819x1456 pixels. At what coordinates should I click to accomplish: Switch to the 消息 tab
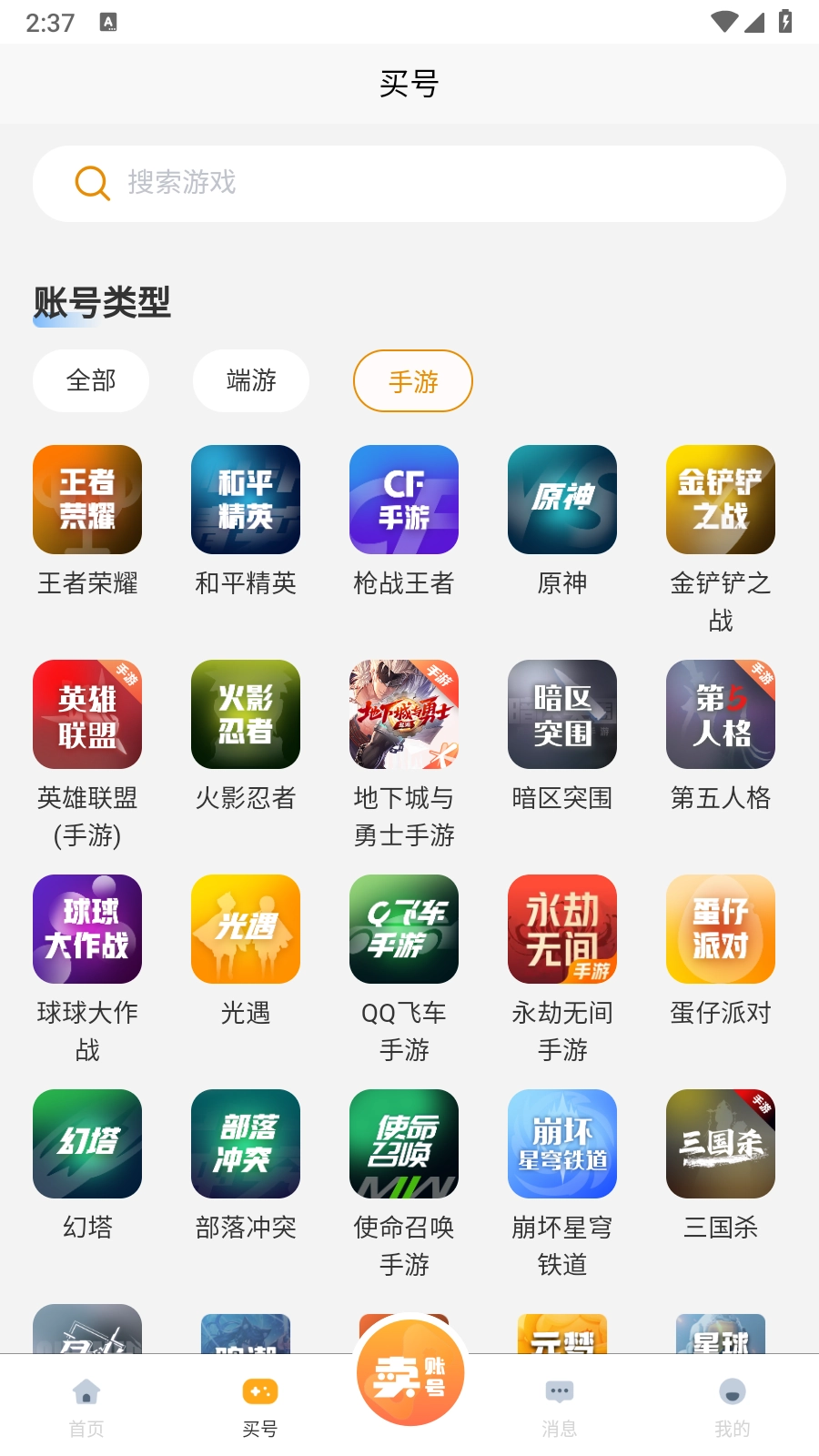pos(559,1406)
